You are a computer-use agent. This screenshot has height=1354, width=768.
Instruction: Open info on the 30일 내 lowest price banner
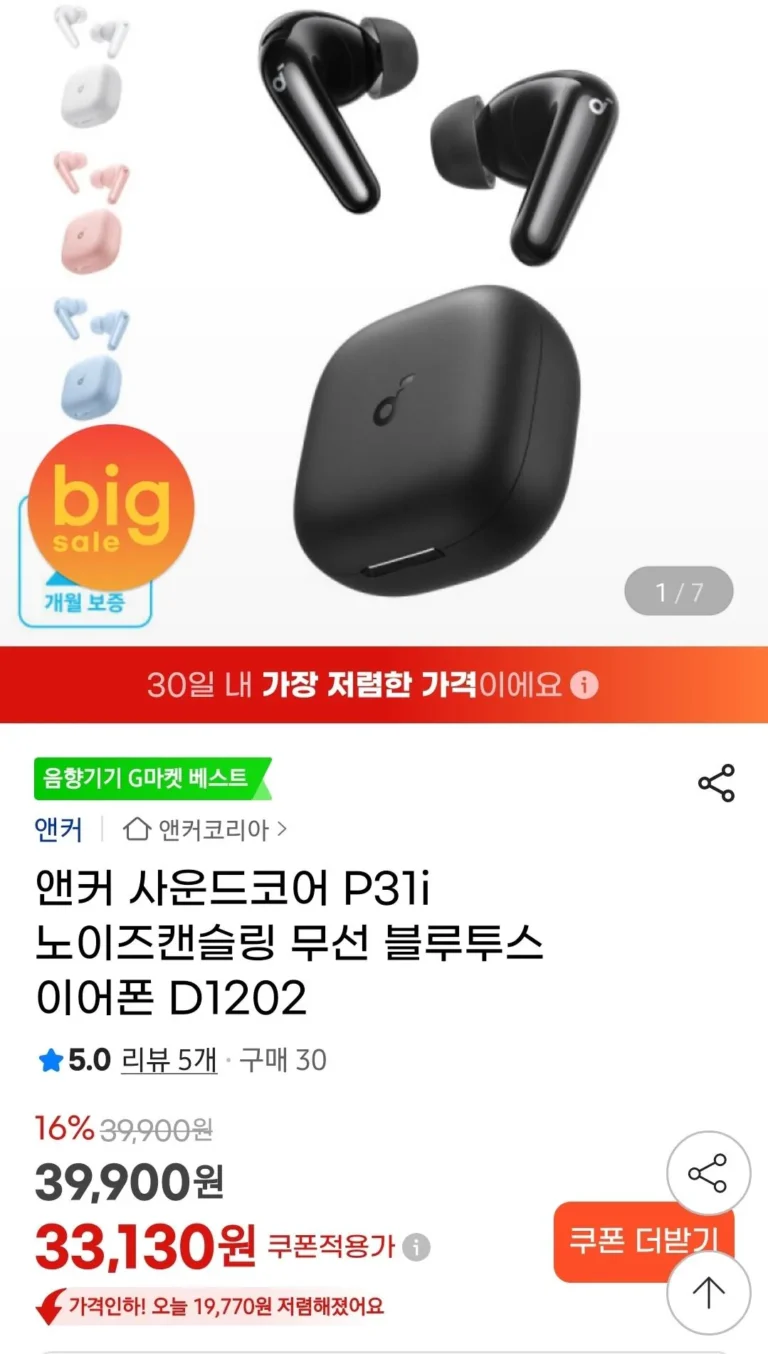[585, 685]
